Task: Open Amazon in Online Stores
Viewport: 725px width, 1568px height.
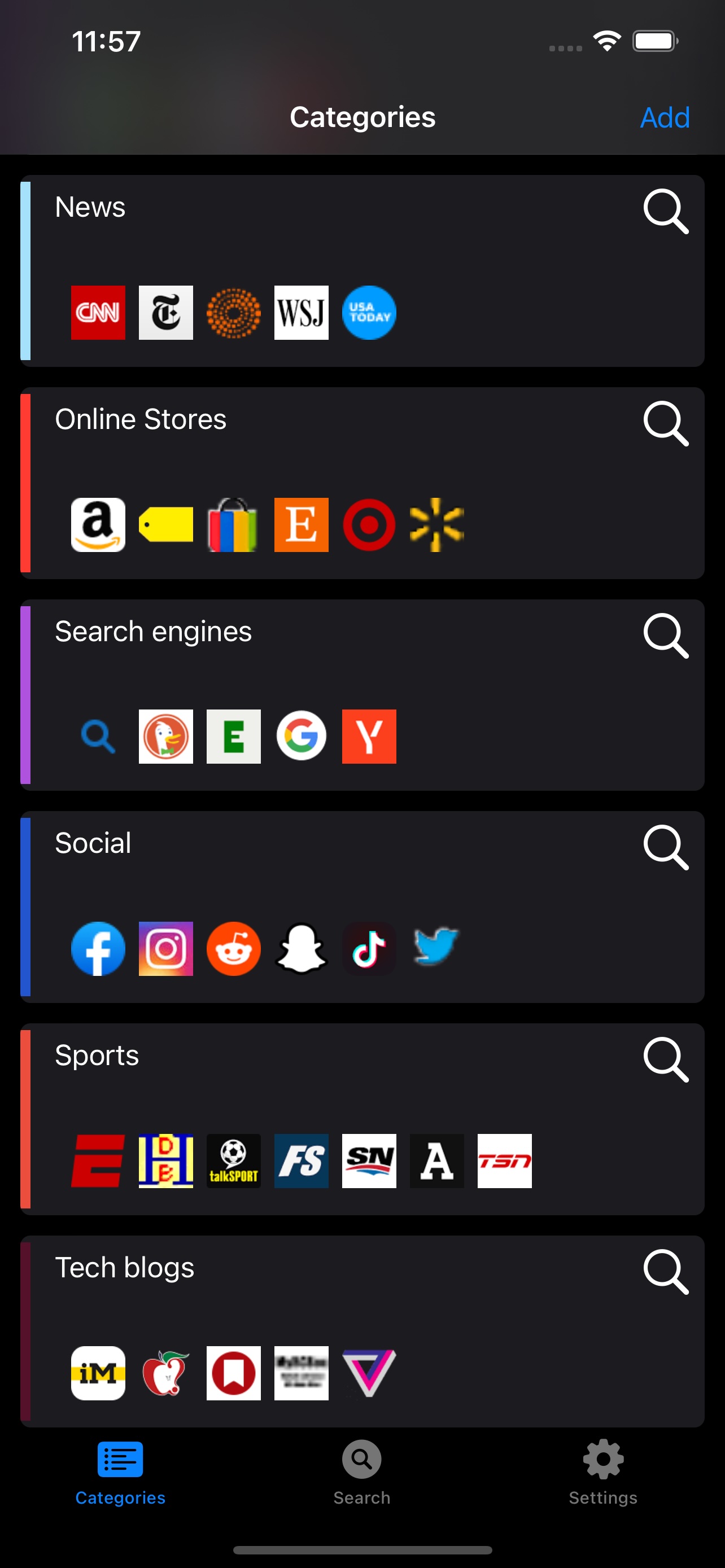Action: [98, 525]
